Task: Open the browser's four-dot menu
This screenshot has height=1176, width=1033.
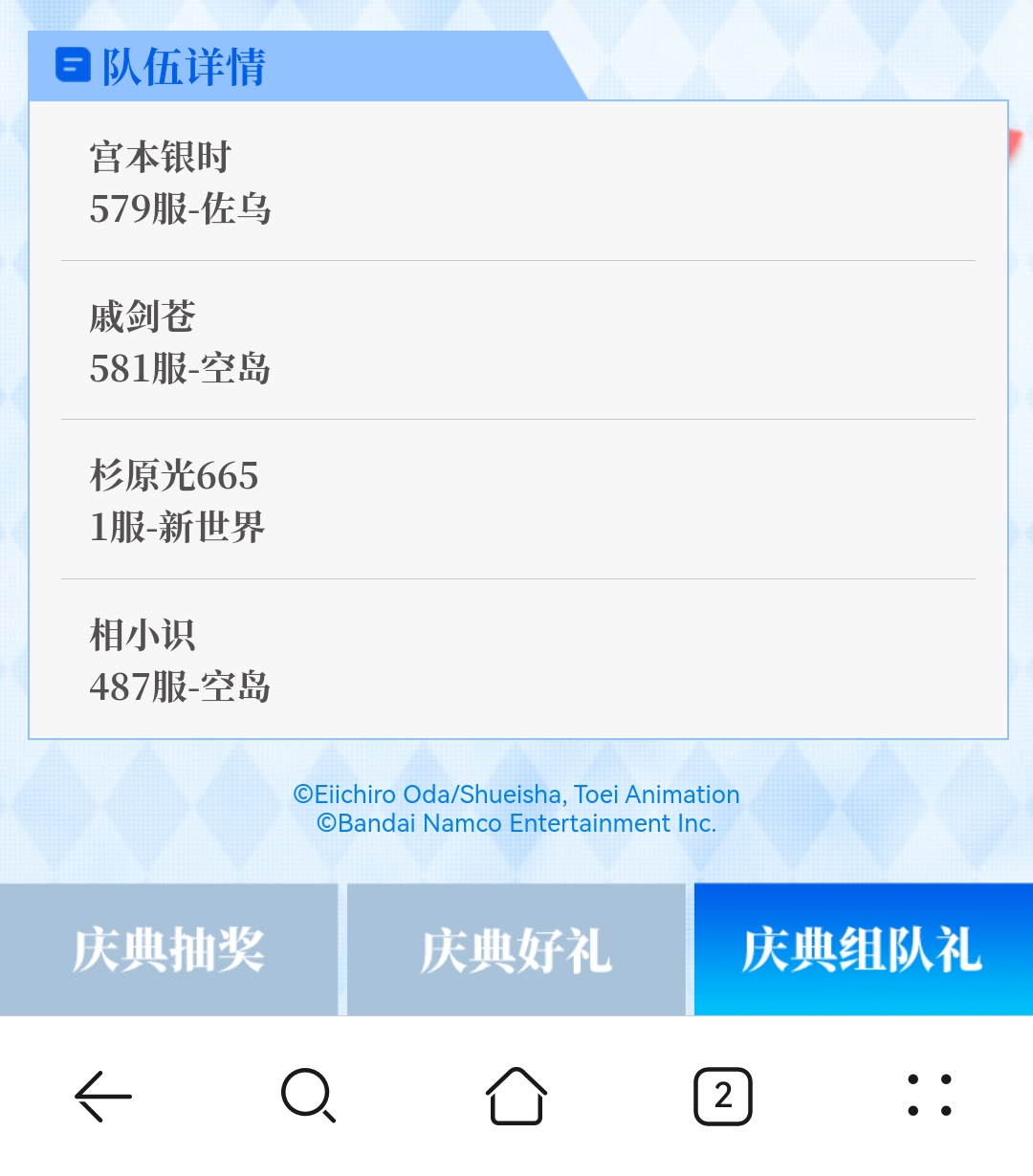Action: point(930,1096)
